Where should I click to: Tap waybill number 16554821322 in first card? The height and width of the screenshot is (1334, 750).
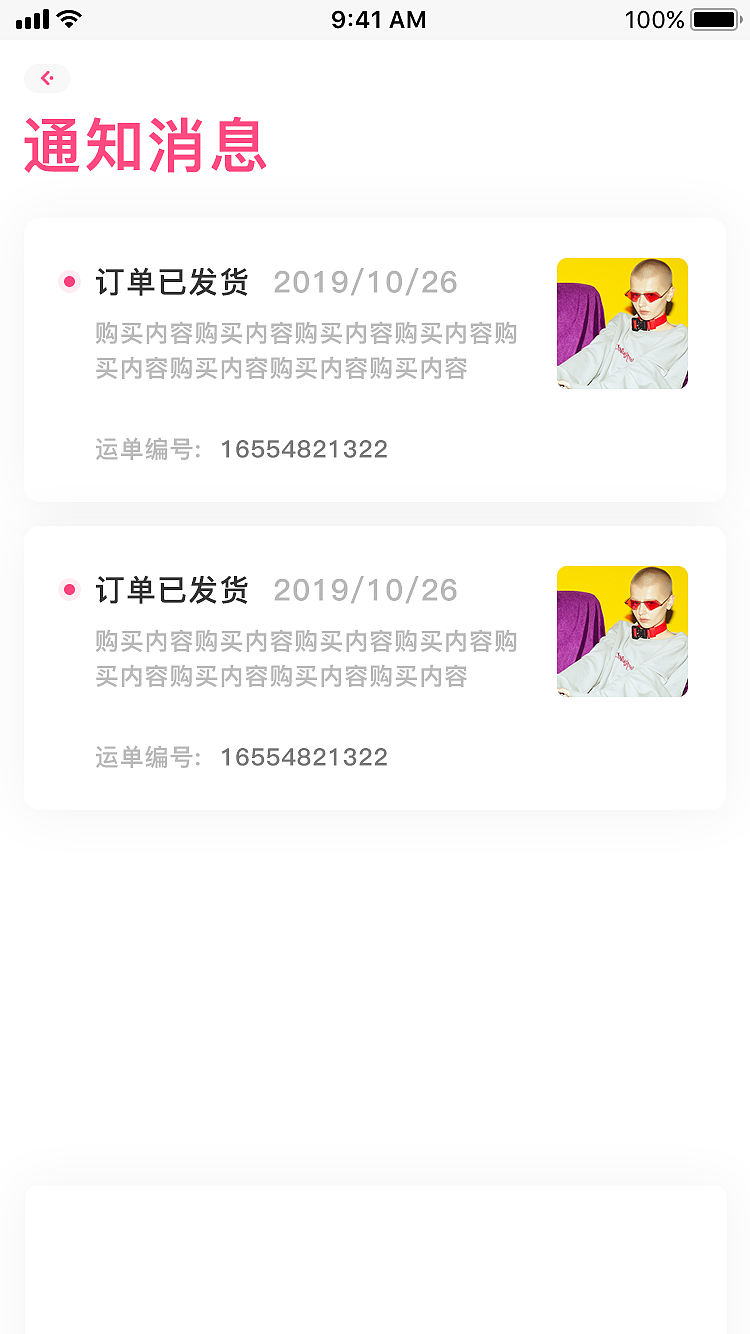[304, 449]
